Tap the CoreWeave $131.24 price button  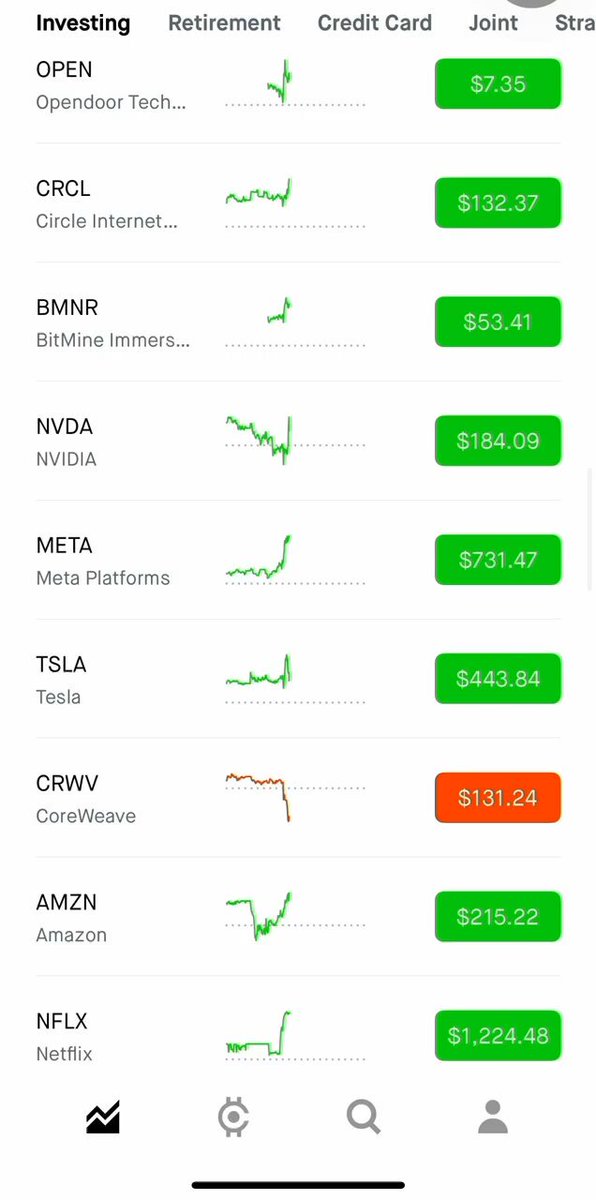click(498, 798)
